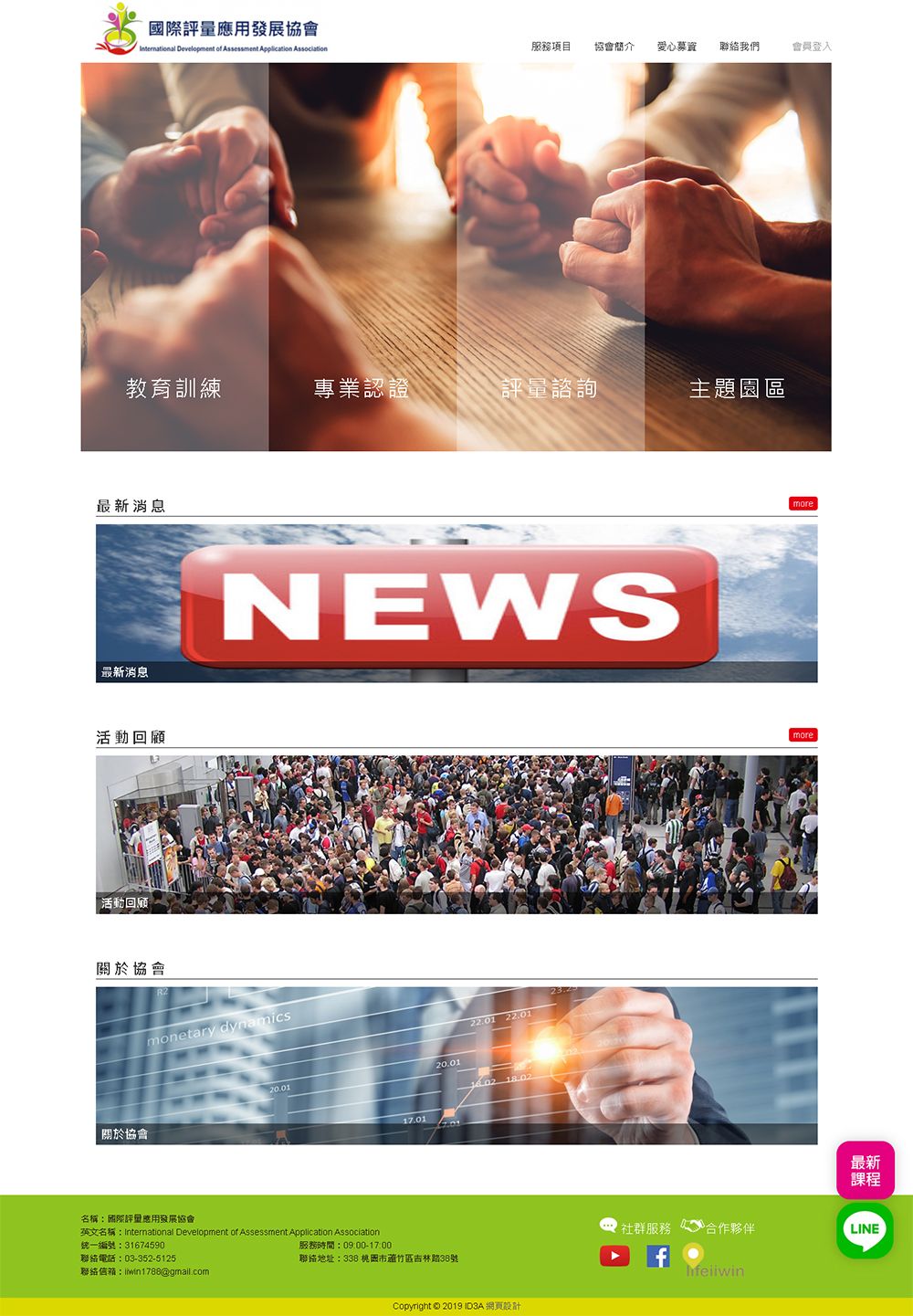The height and width of the screenshot is (1316, 913).
Task: Open the 服務項目 menu item
Action: pyautogui.click(x=551, y=47)
